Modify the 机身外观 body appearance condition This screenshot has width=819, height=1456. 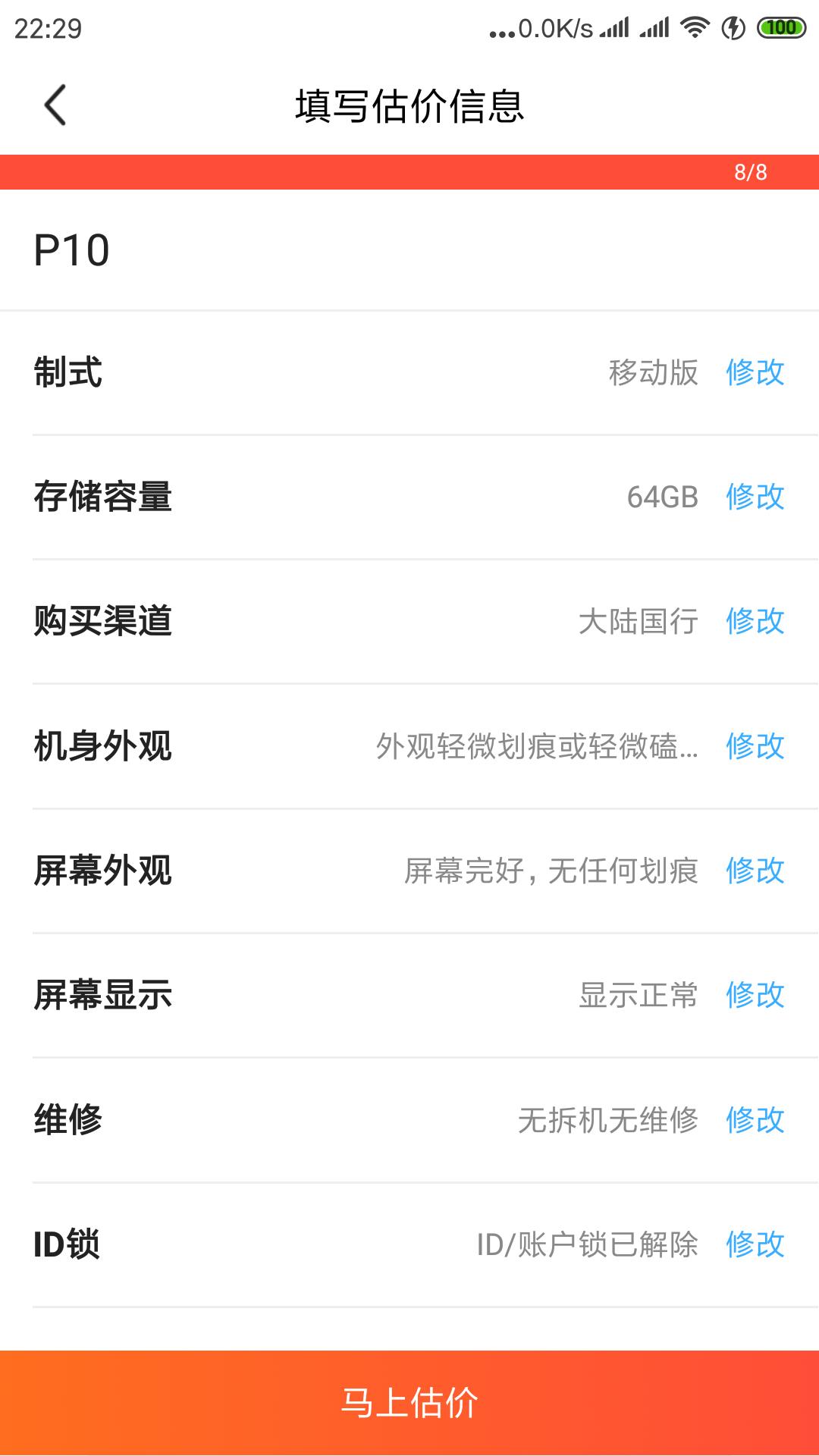tap(755, 747)
